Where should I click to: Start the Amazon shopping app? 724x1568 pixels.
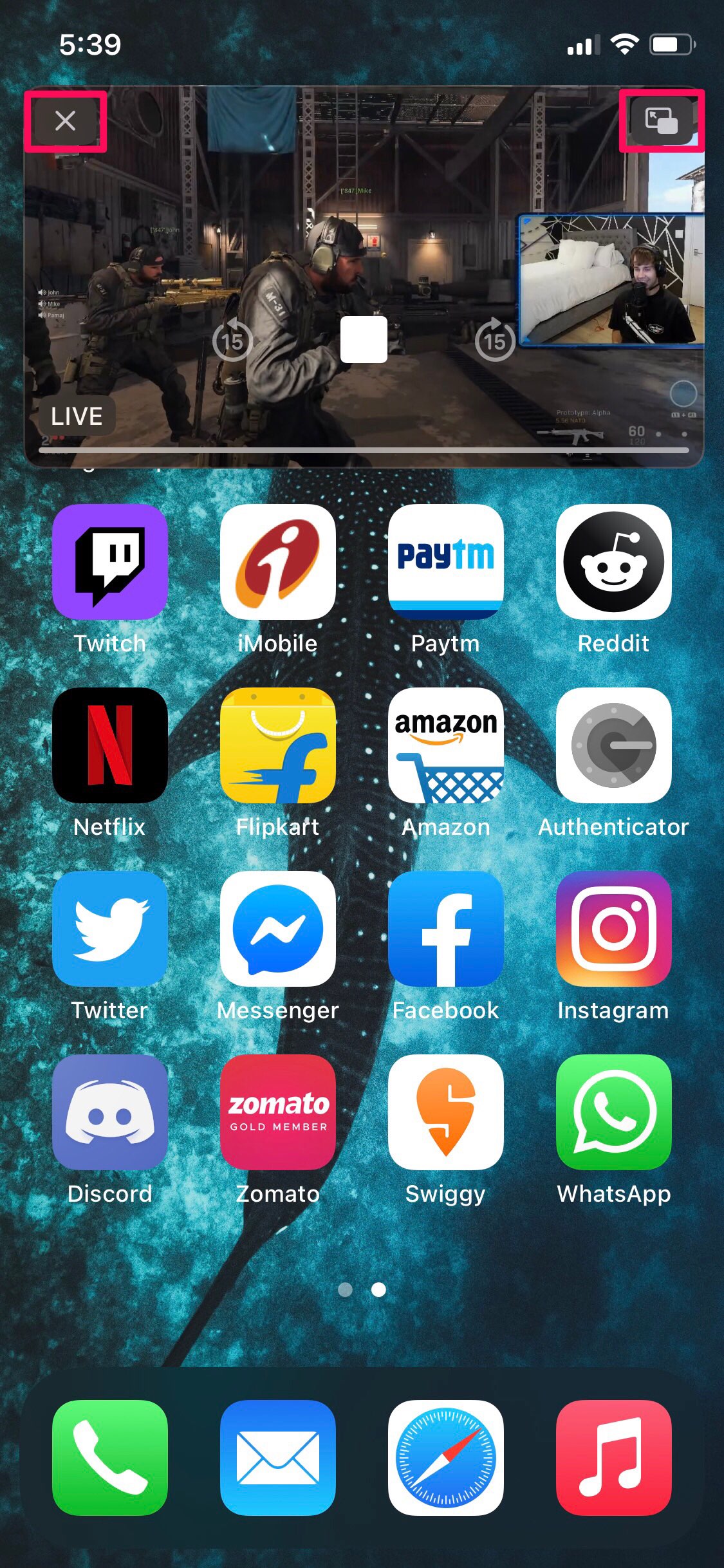click(446, 745)
